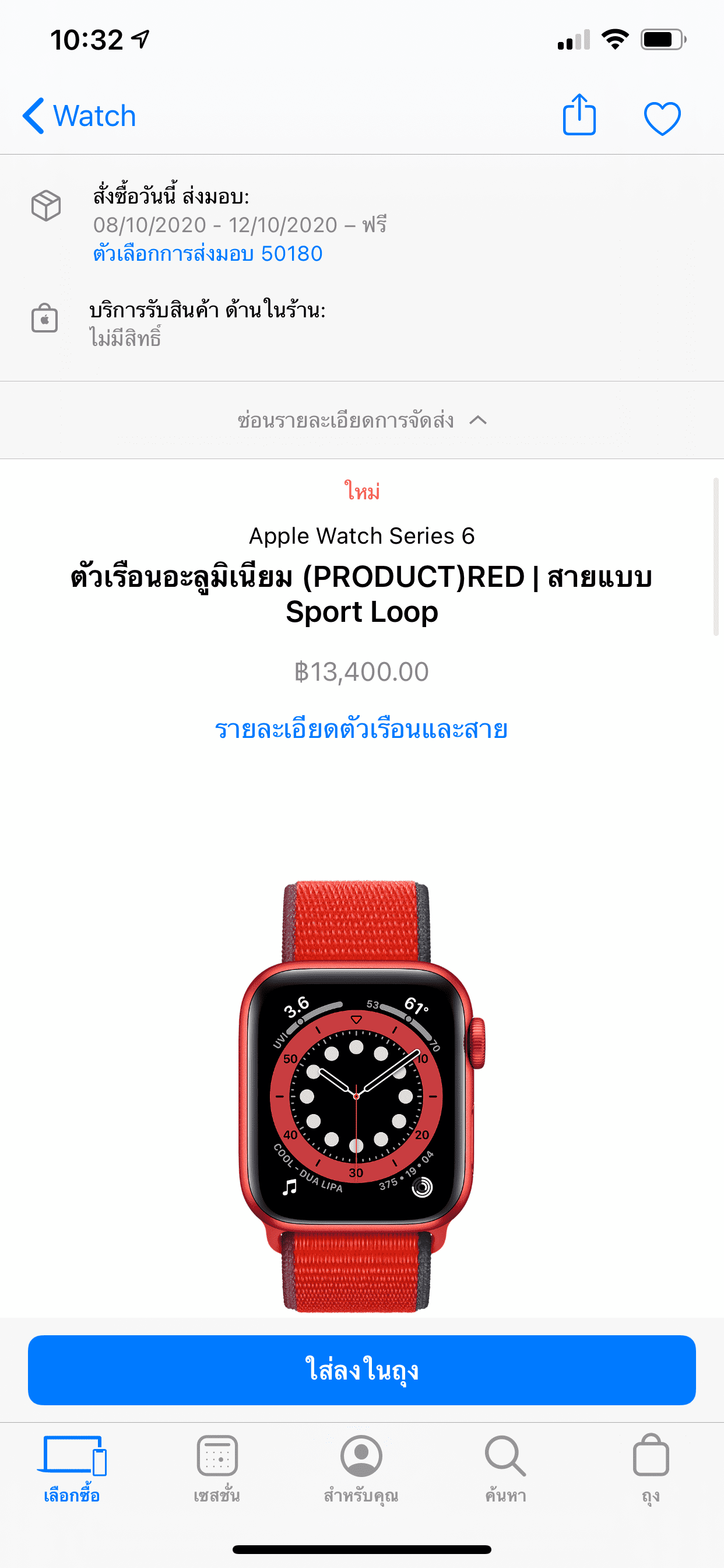The height and width of the screenshot is (1568, 724).
Task: Switch to the เลือกซื้อ tab
Action: [x=72, y=1468]
